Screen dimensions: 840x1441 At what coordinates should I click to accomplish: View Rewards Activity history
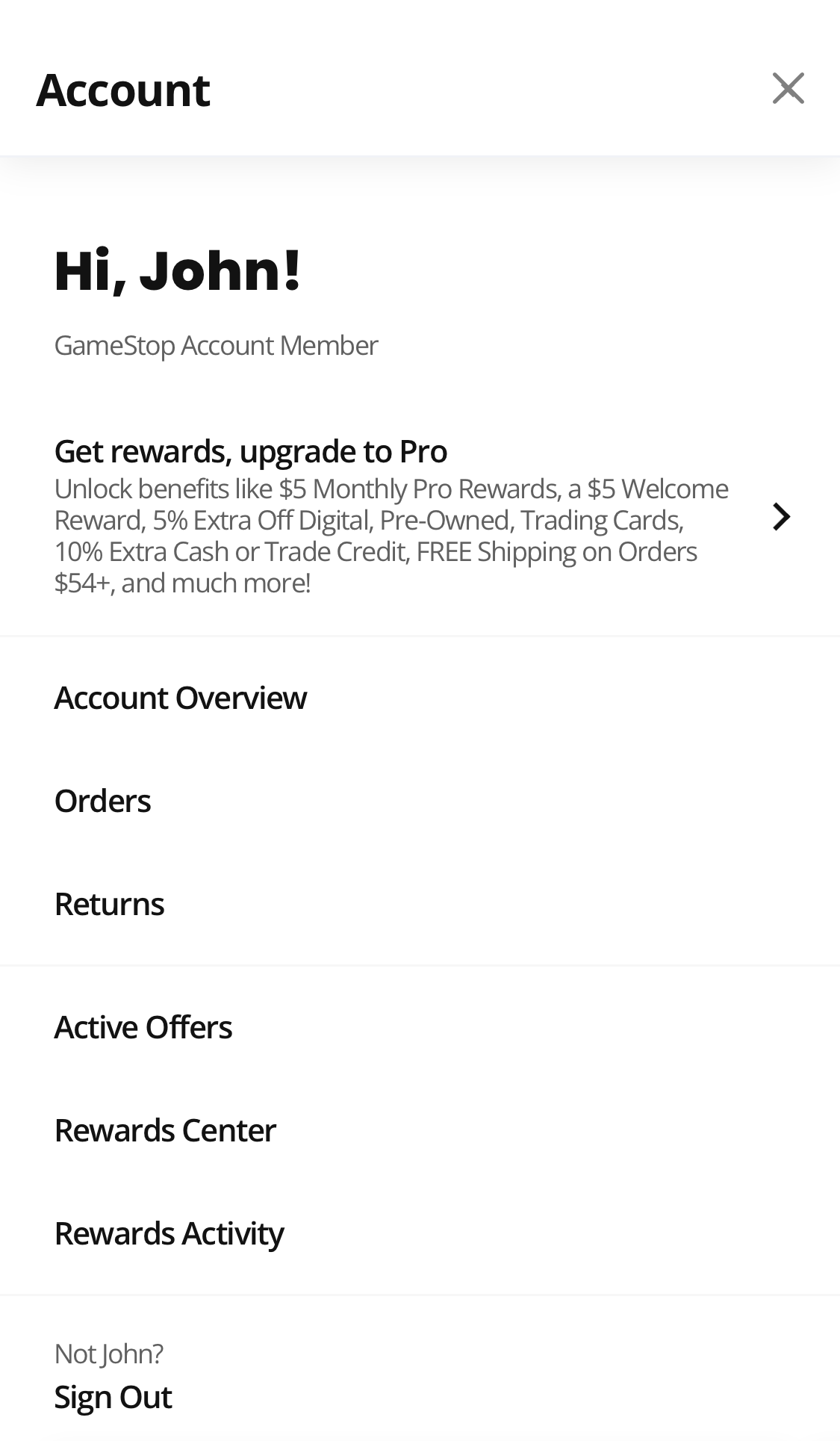(168, 1233)
